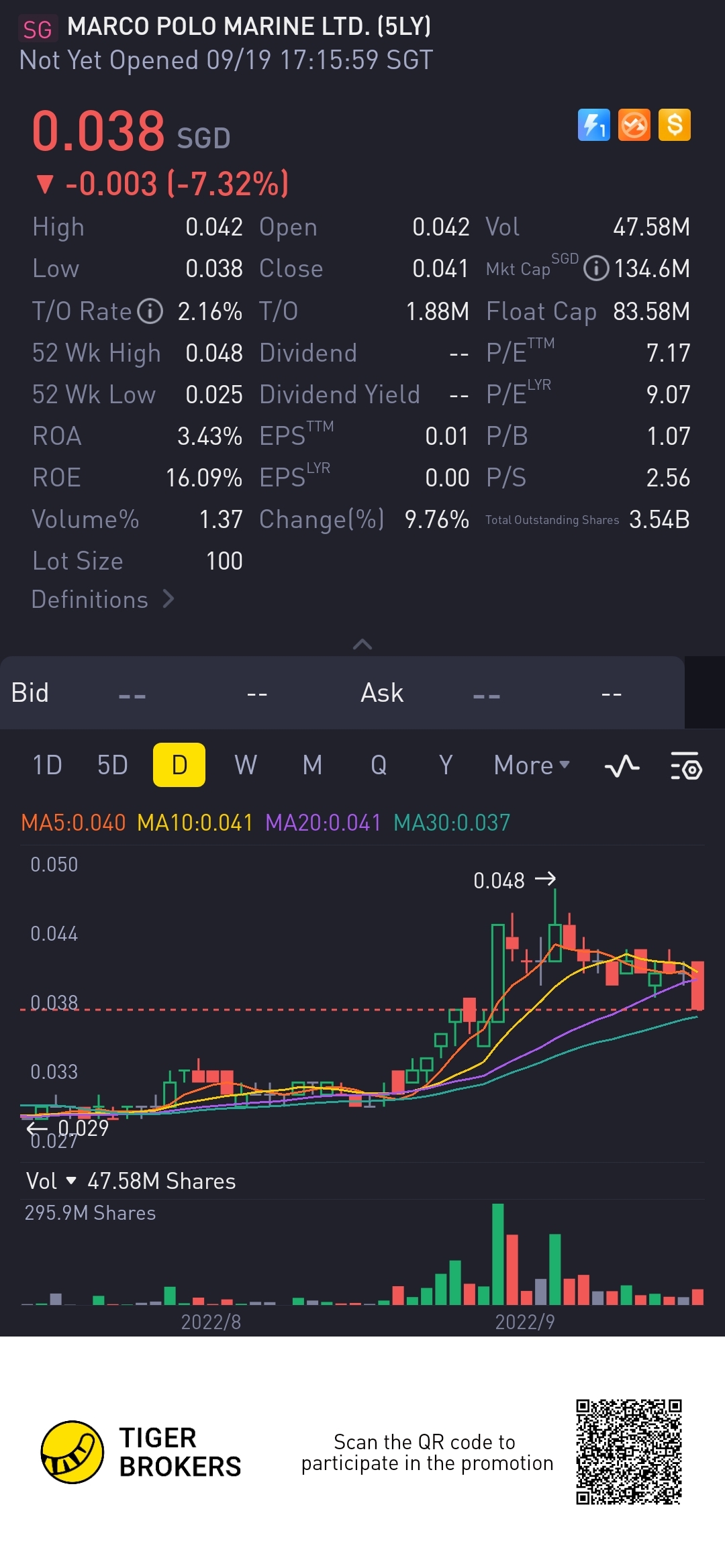Viewport: 725px width, 1568px height.
Task: Select the quarterly (Q) chart tab
Action: pos(379,765)
